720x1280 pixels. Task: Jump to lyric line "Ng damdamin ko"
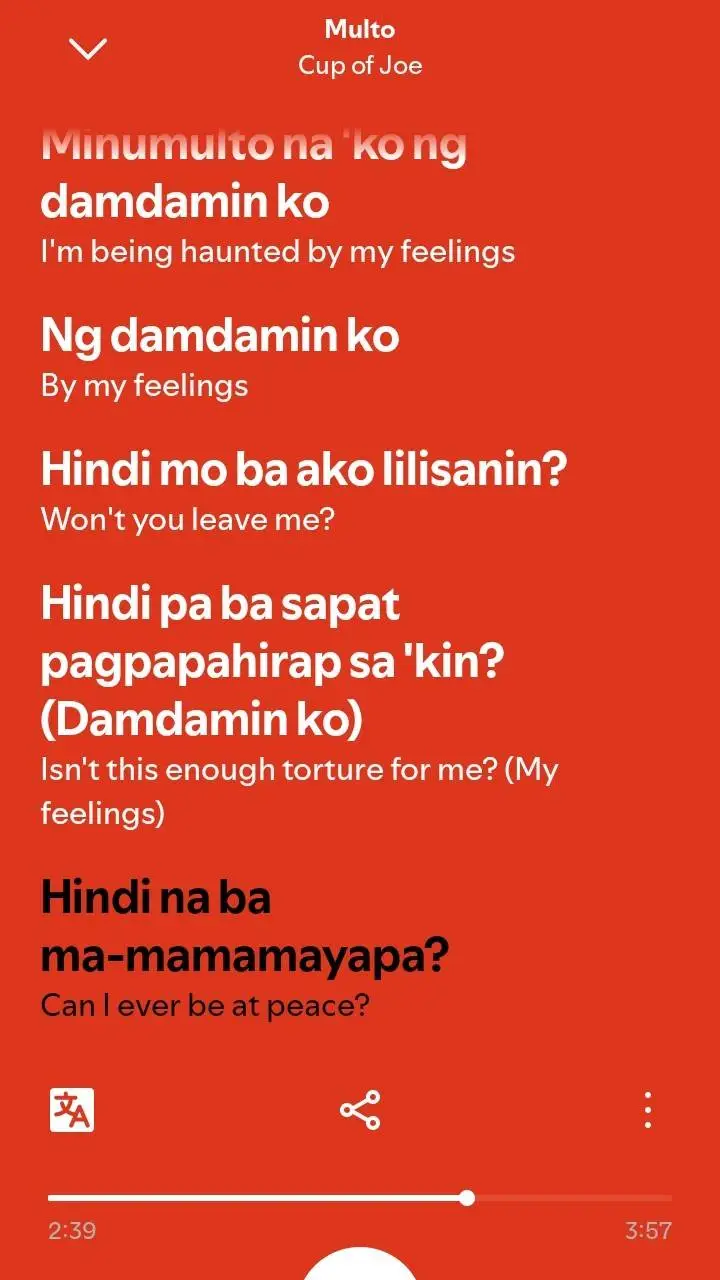point(220,336)
